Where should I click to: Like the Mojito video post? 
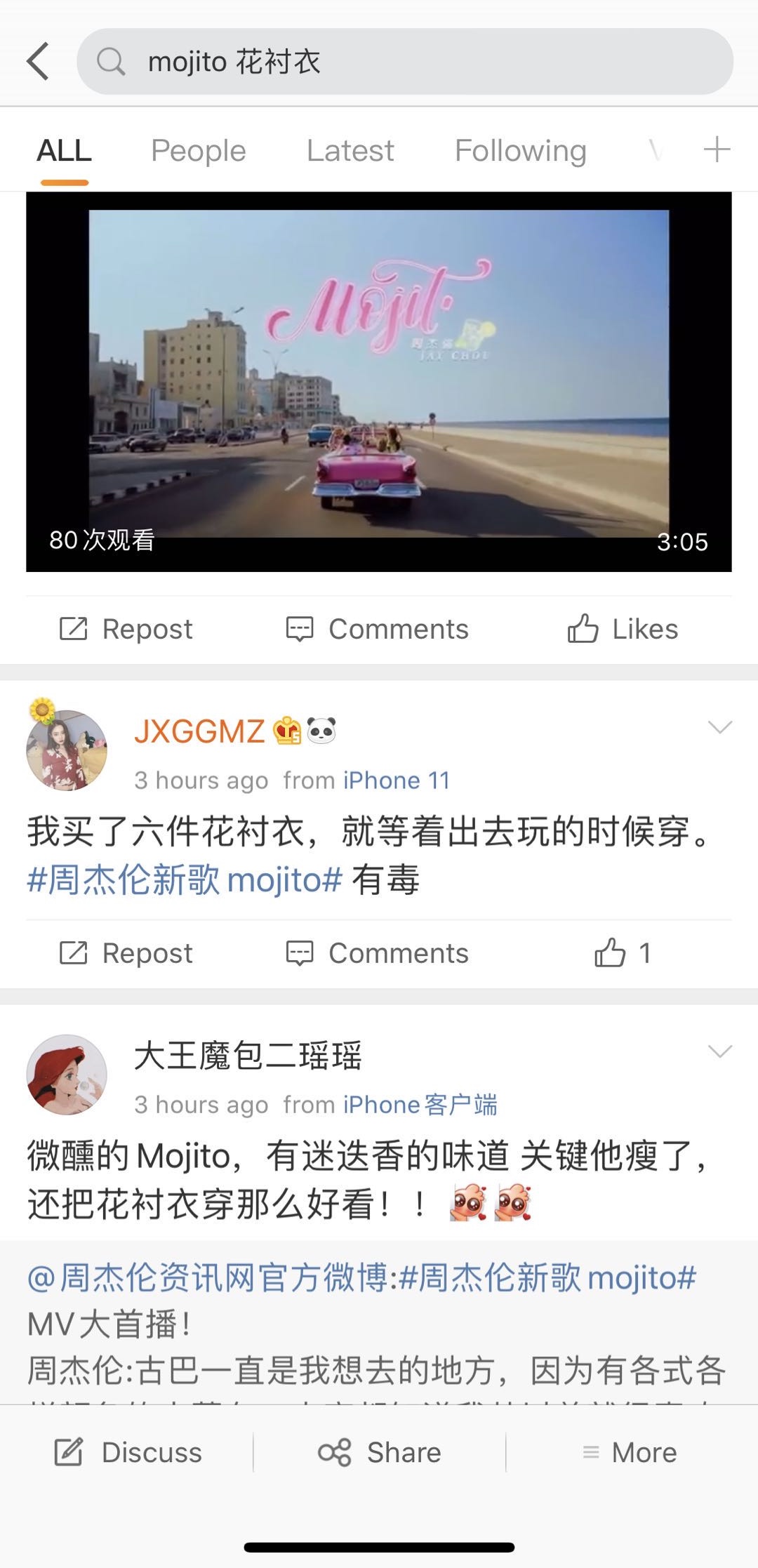623,629
